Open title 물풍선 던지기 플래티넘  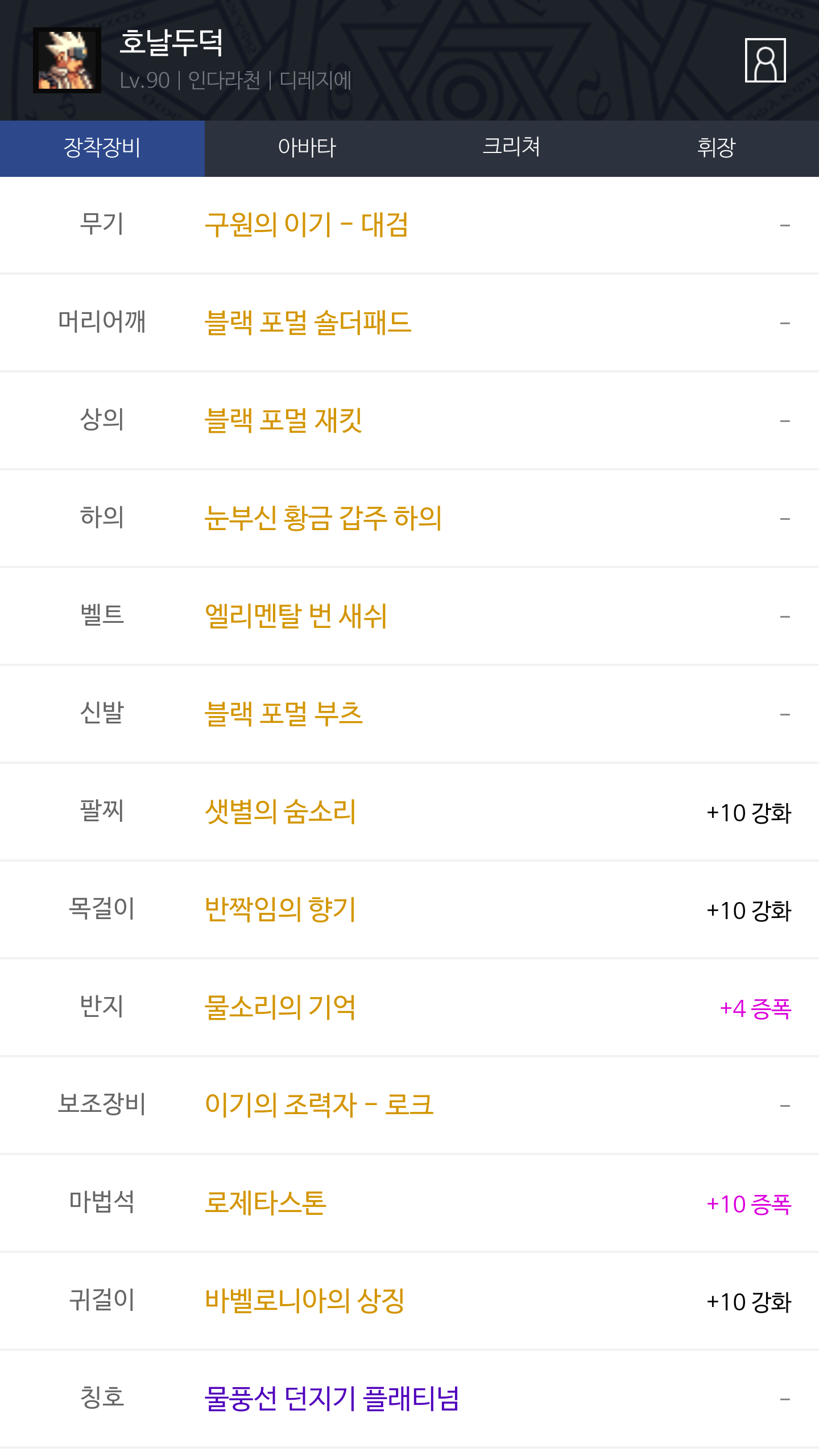pos(332,1399)
